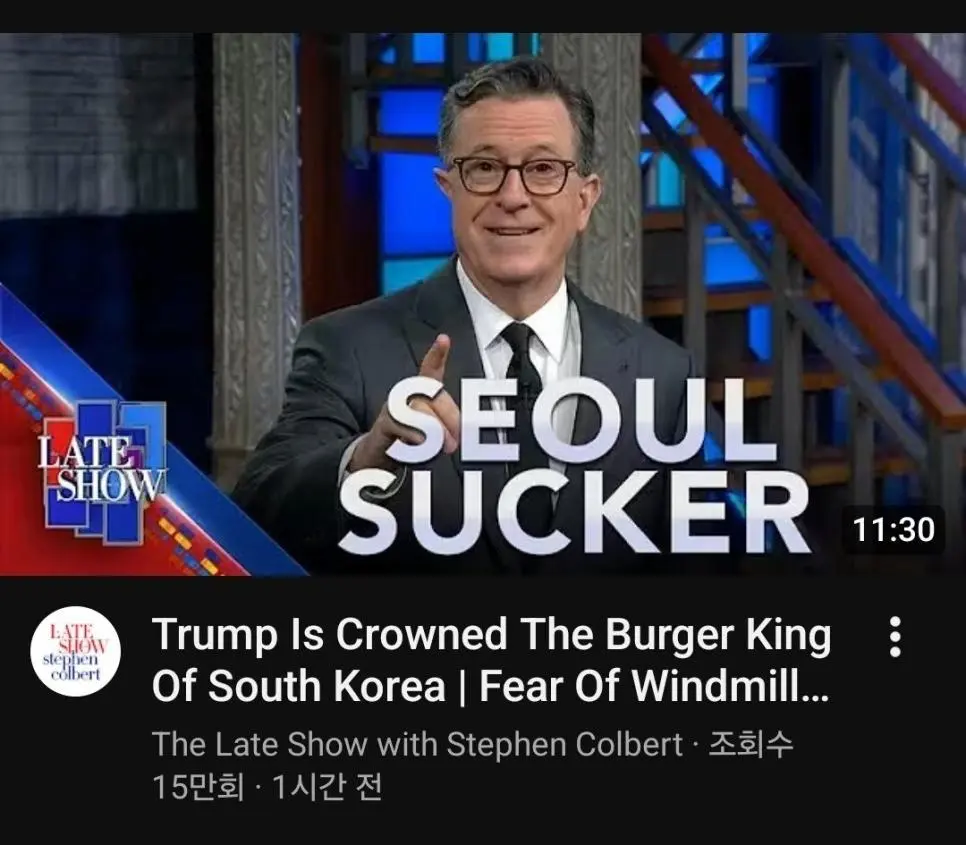Open the Late Show channel avatar
This screenshot has width=966, height=845.
pos(75,651)
